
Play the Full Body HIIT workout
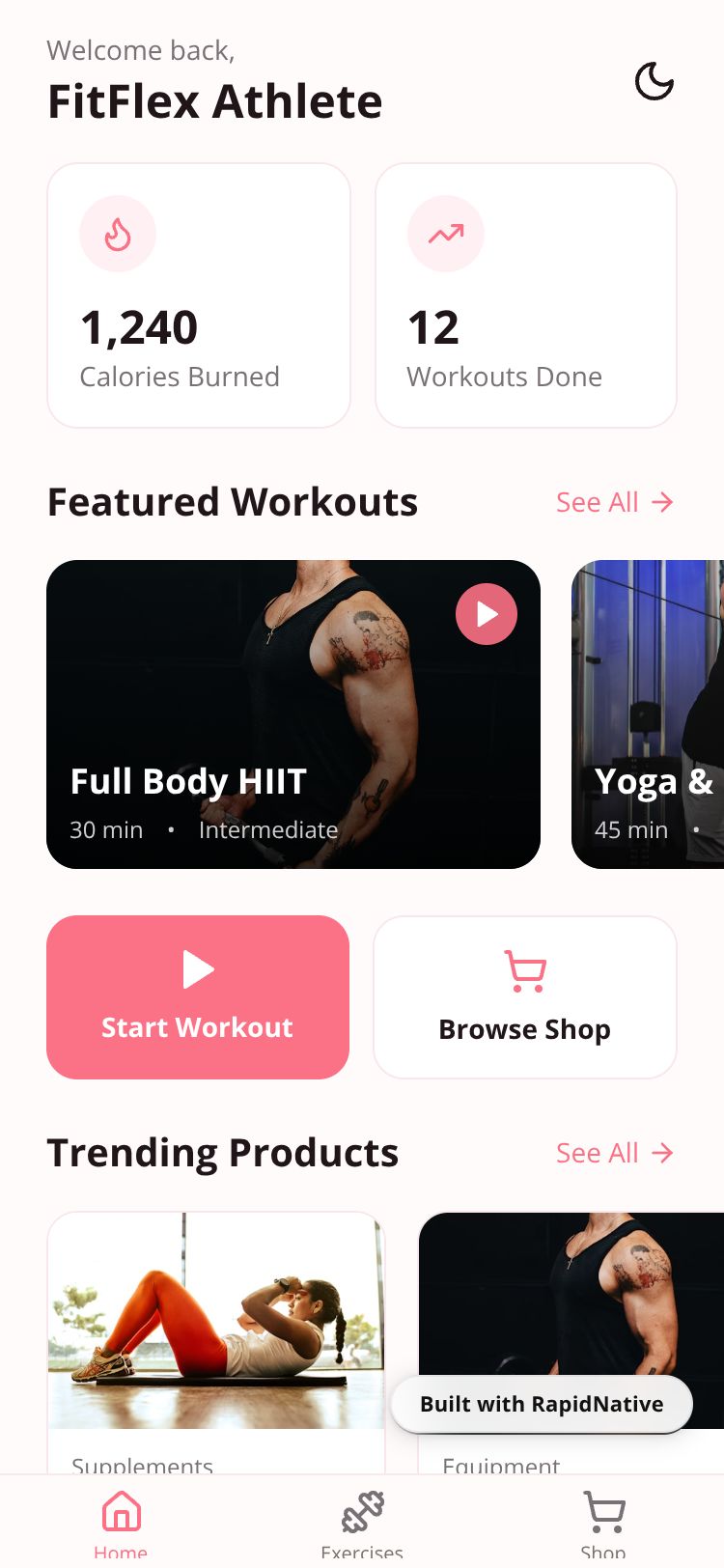[x=487, y=614]
